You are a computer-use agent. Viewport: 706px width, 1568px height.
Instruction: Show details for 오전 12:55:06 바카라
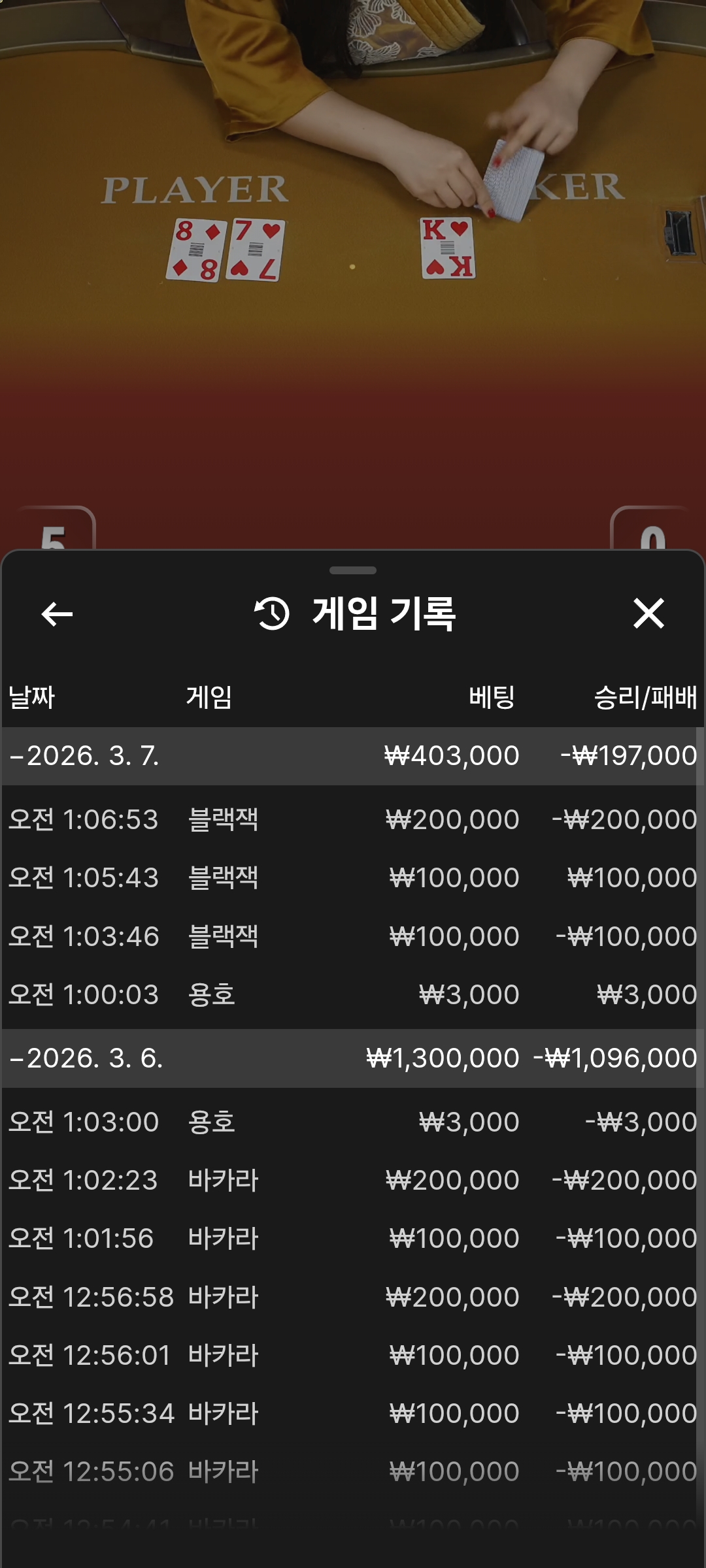pos(353,1471)
